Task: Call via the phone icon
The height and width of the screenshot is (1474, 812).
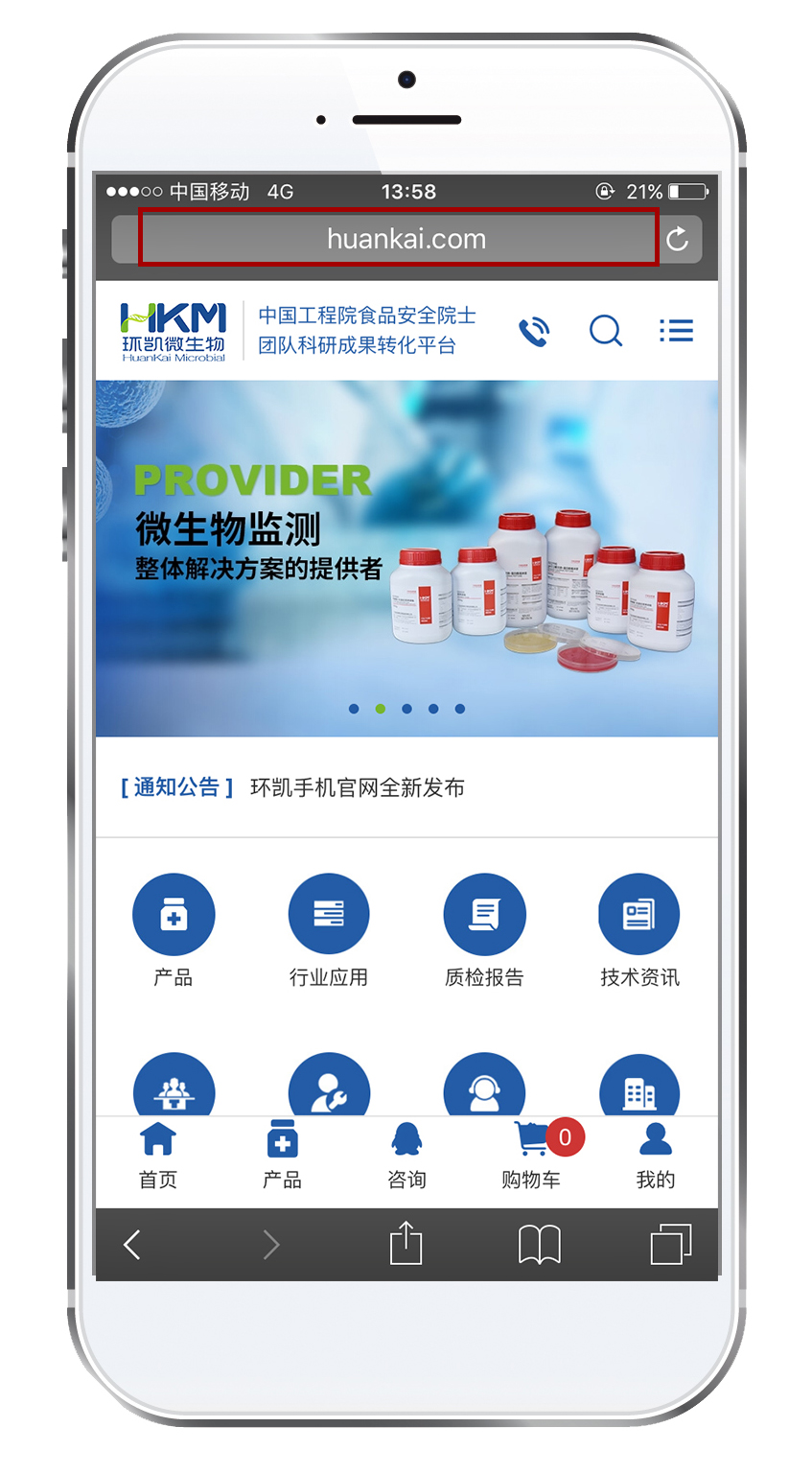Action: tap(534, 332)
